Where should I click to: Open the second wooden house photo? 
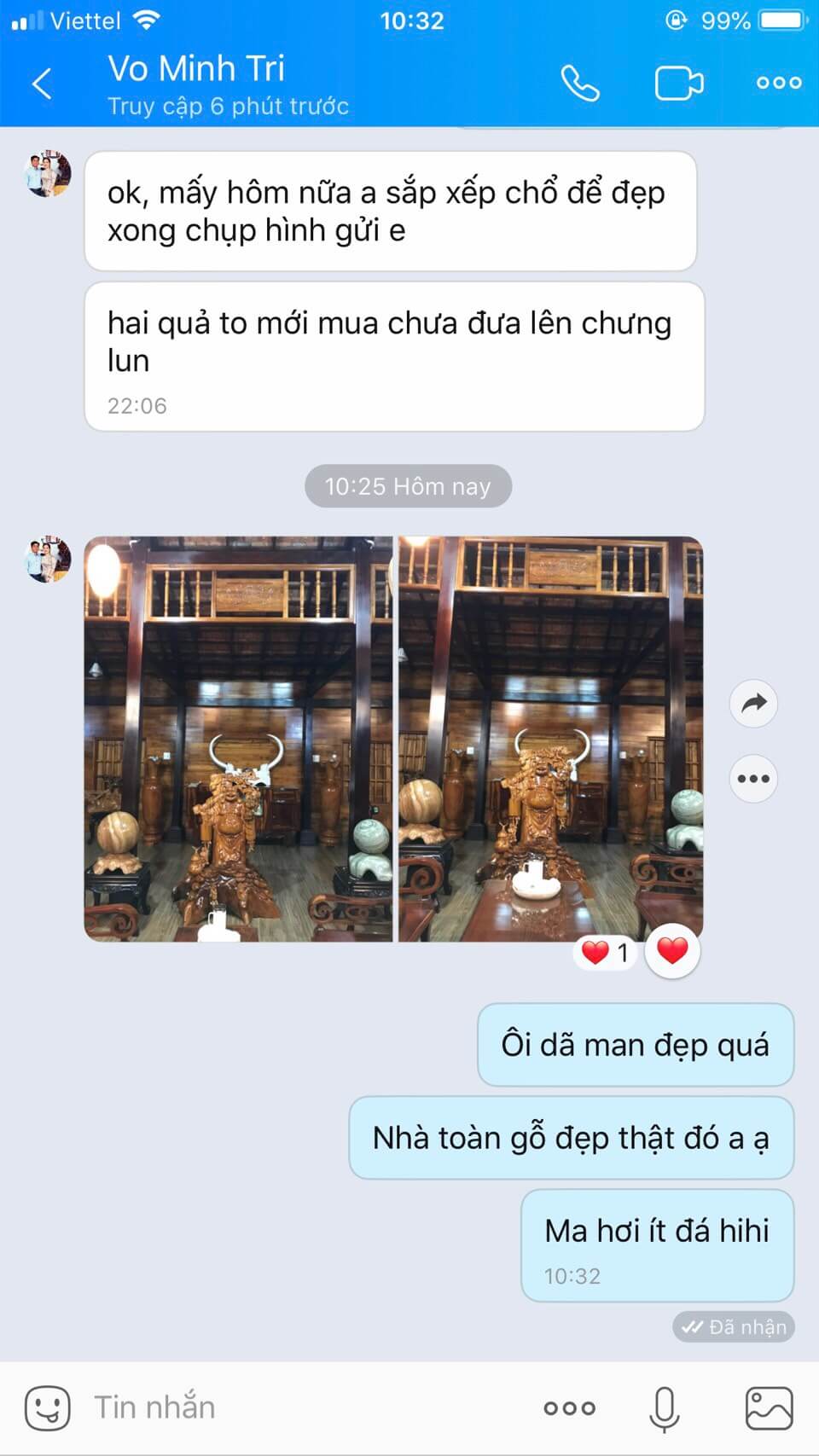(551, 739)
